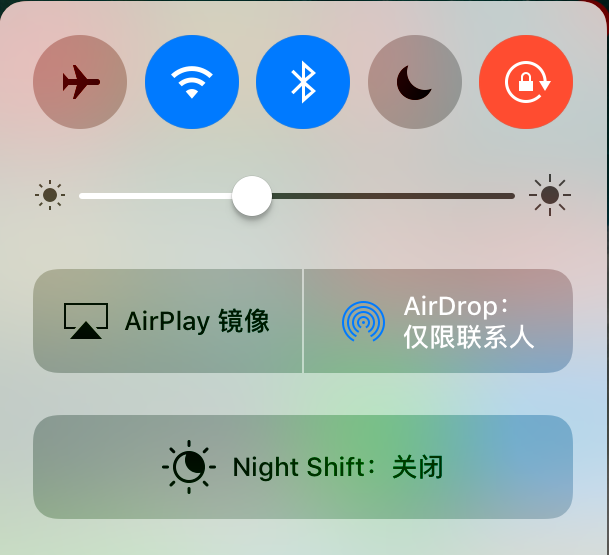609x555 pixels.
Task: Turn off Wi-Fi
Action: tap(191, 83)
